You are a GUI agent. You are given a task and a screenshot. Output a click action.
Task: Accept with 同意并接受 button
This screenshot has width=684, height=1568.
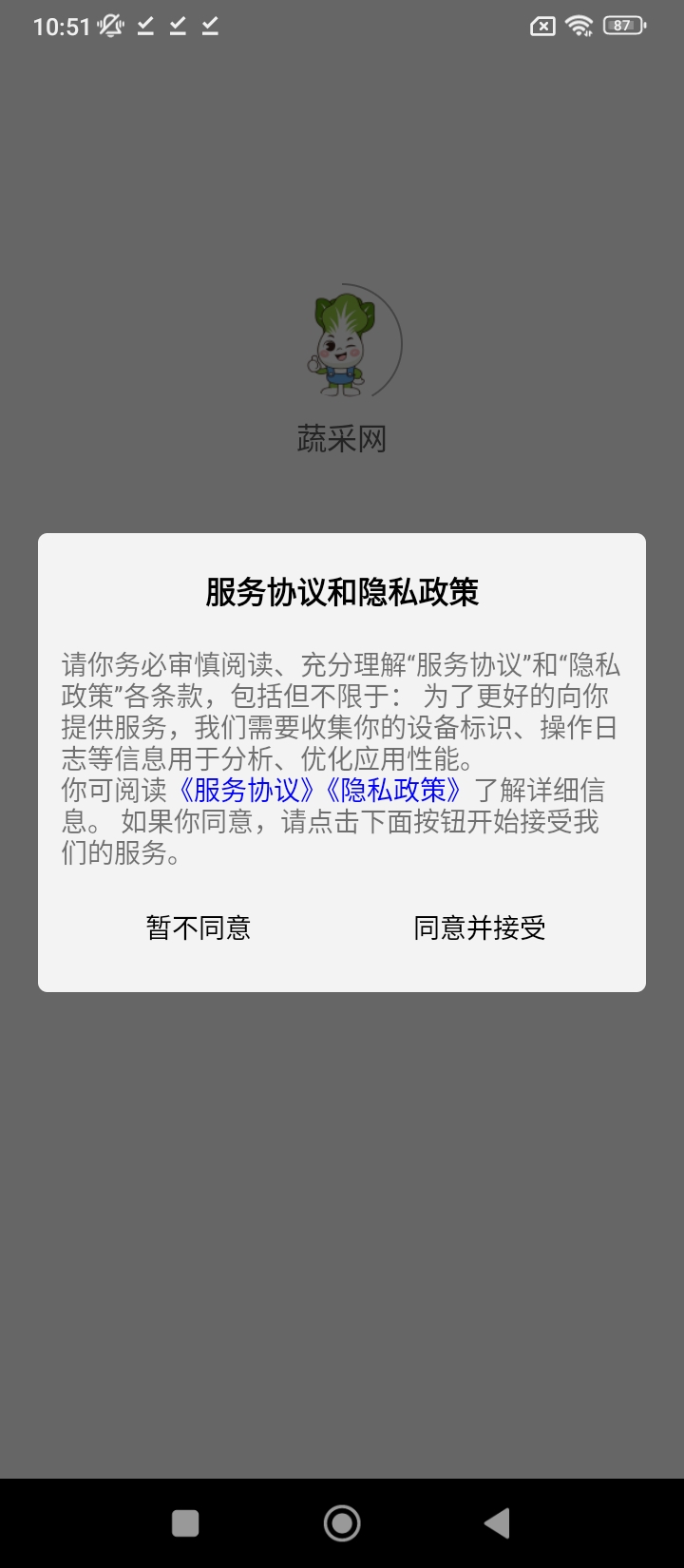click(480, 927)
